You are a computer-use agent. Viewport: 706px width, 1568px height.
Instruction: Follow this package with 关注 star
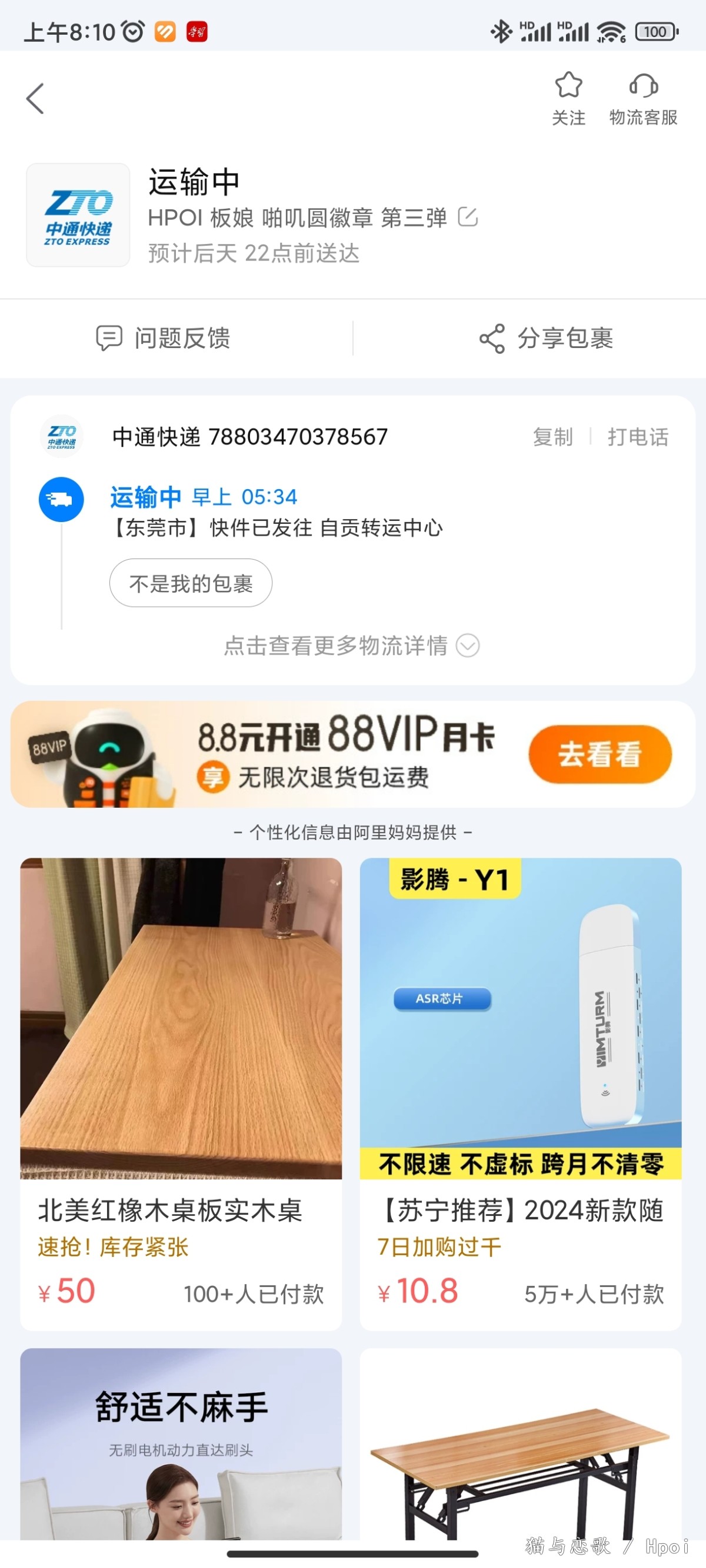click(568, 98)
